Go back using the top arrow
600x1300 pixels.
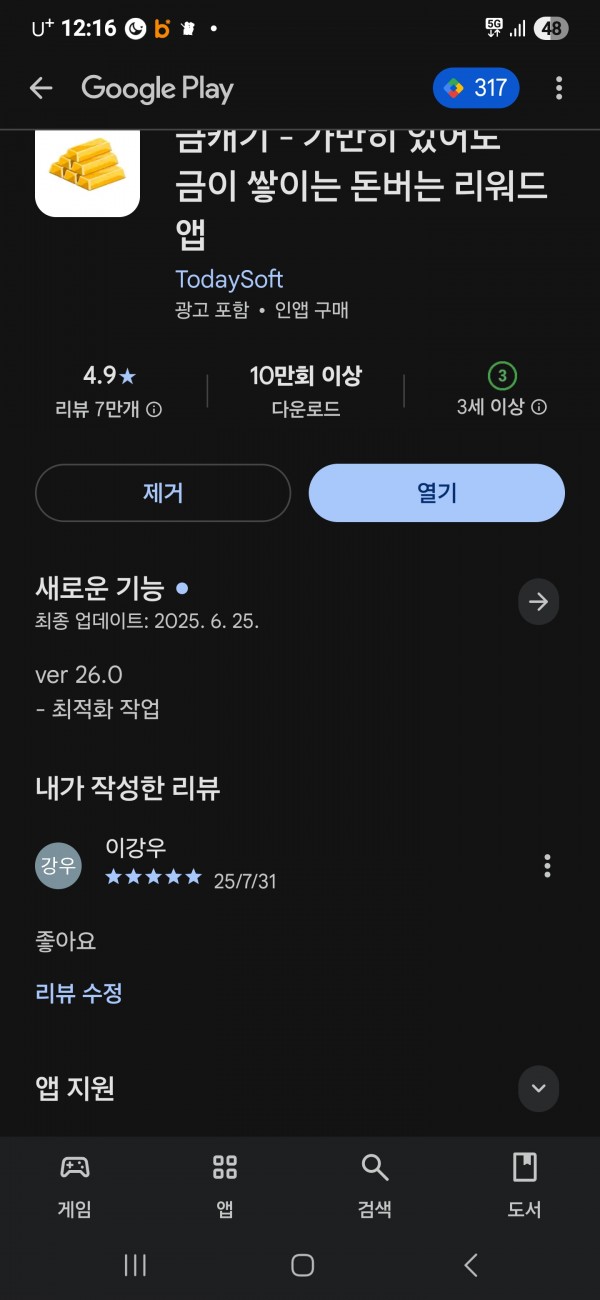coord(41,88)
